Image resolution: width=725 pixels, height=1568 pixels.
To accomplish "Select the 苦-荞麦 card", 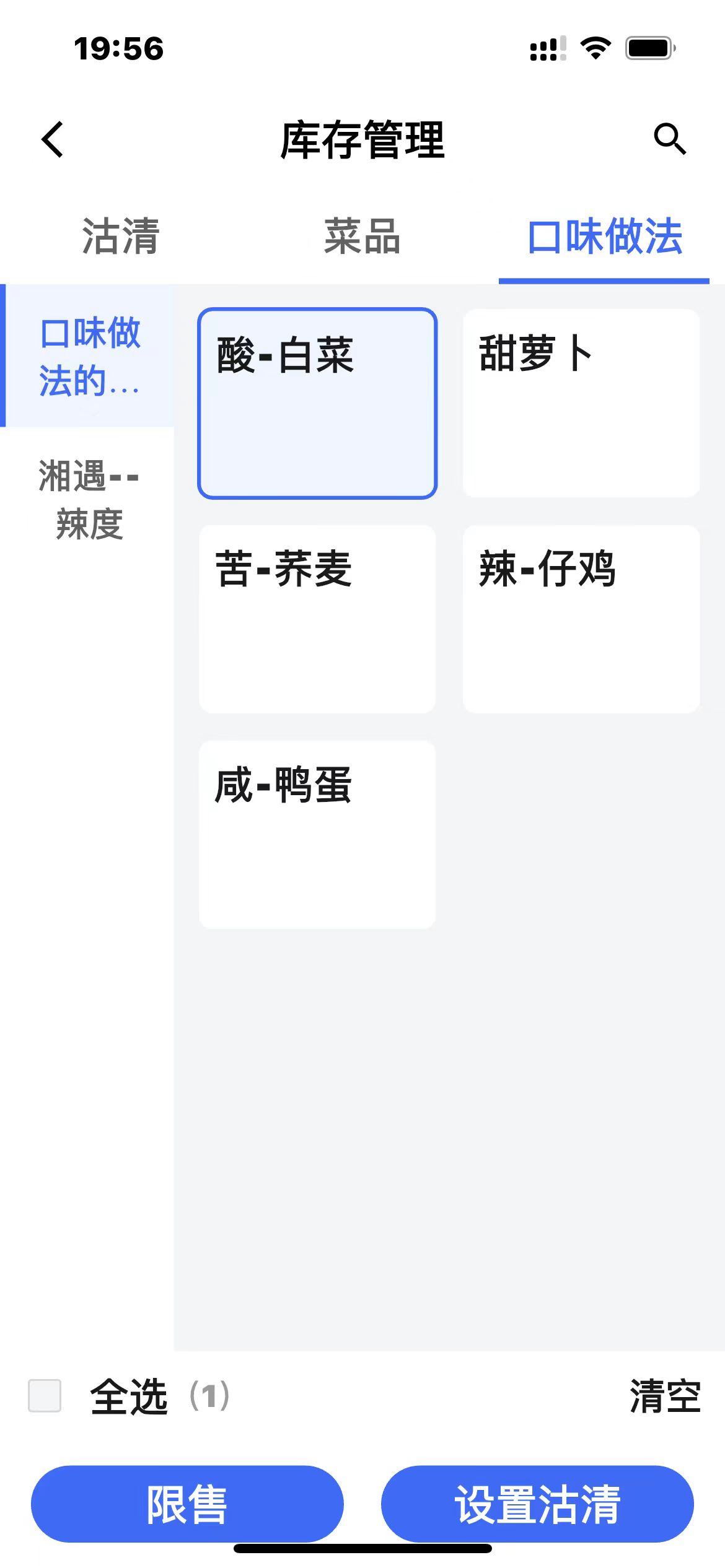I will [317, 619].
